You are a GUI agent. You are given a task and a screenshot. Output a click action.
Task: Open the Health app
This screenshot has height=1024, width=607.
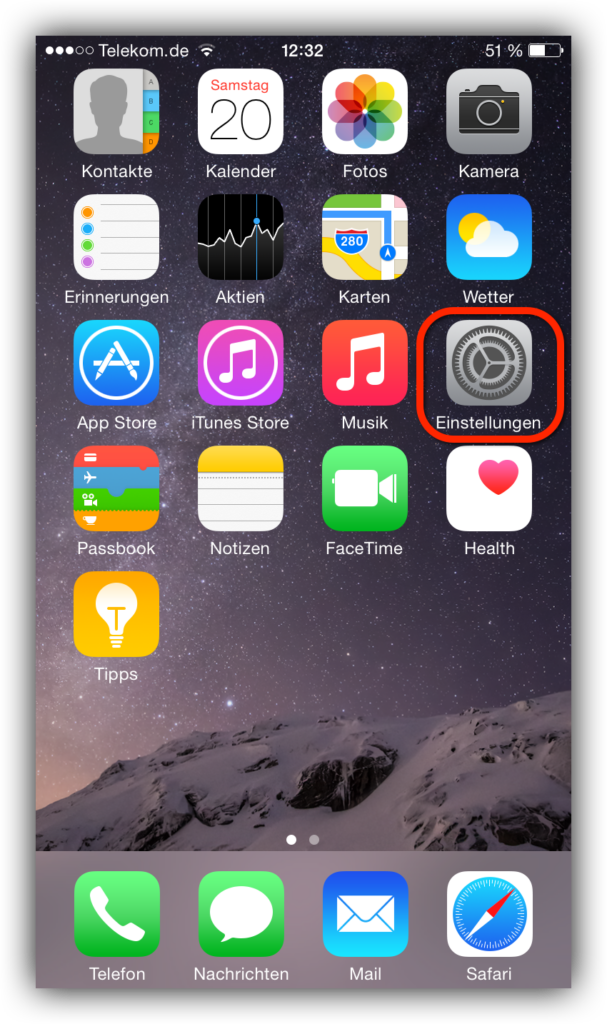point(489,488)
